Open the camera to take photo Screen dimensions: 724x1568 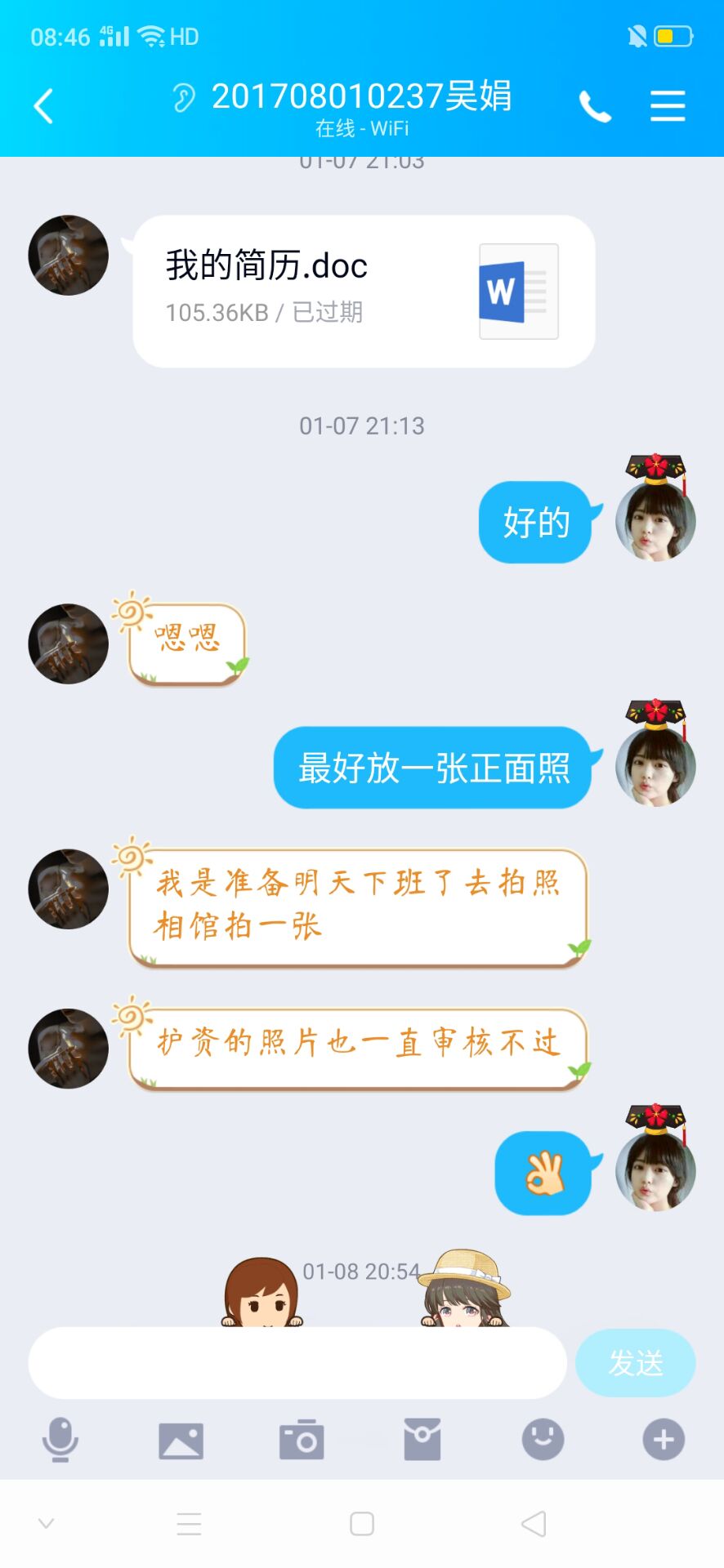pos(302,1440)
